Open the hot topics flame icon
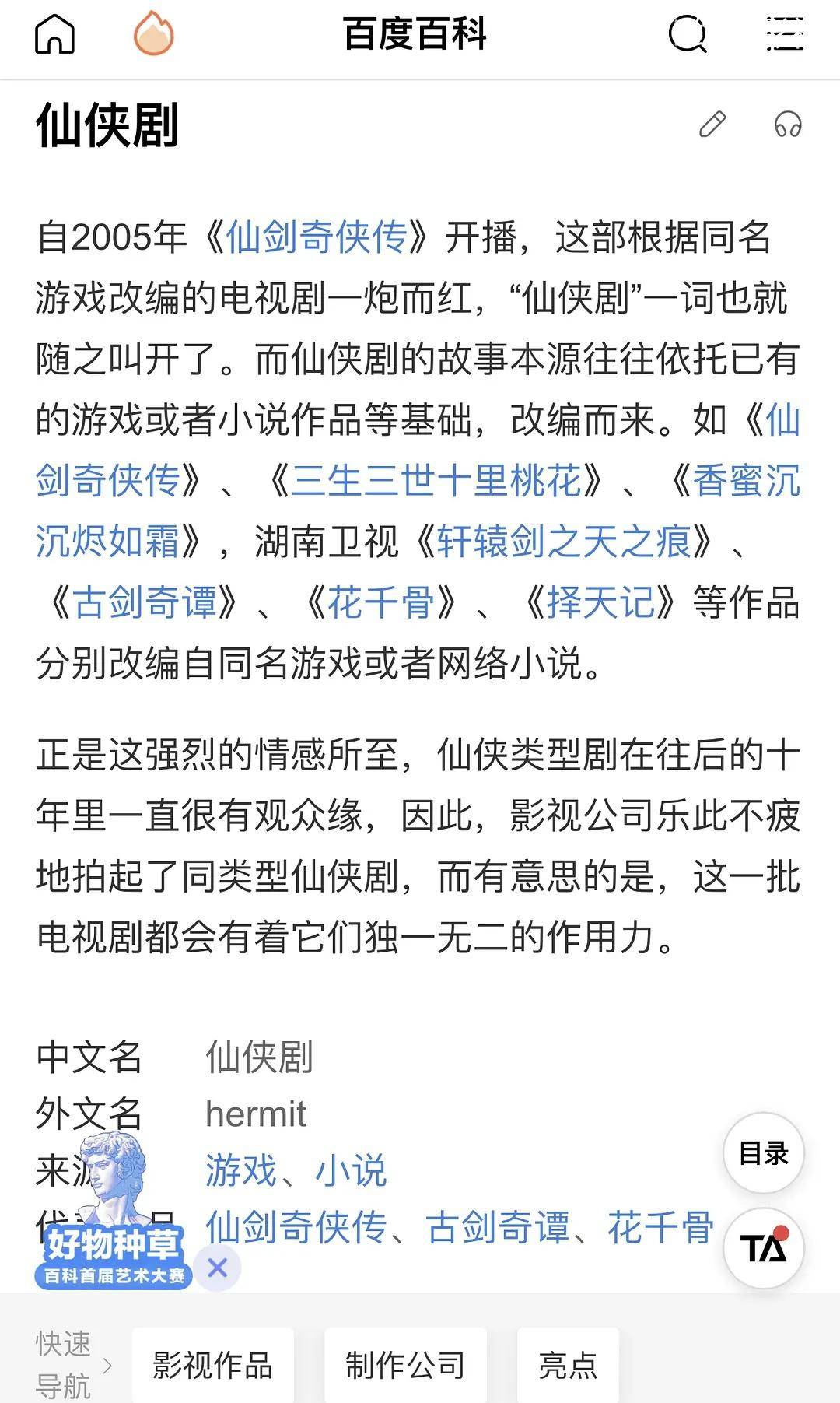This screenshot has width=840, height=1403. pos(153,35)
